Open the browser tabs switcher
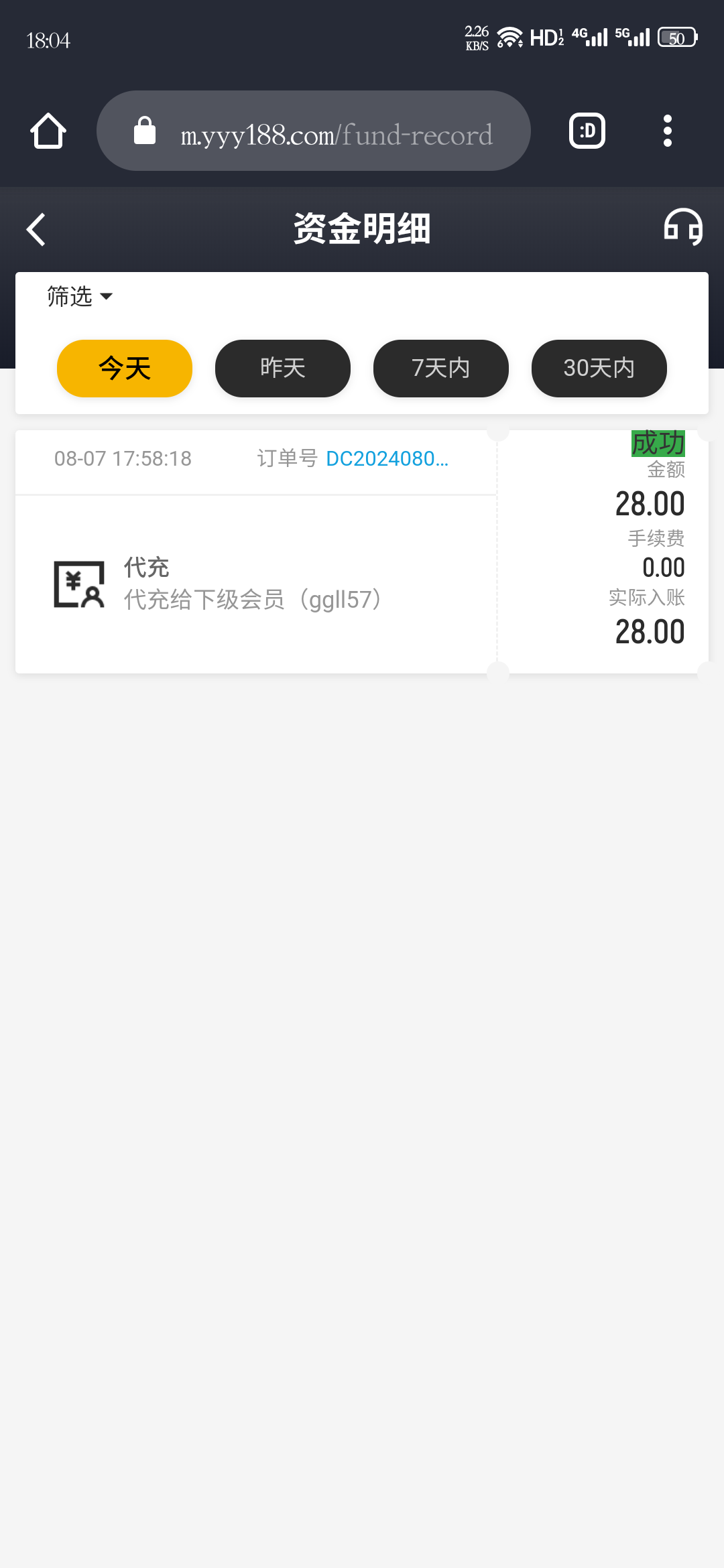This screenshot has width=724, height=1568. click(x=587, y=131)
